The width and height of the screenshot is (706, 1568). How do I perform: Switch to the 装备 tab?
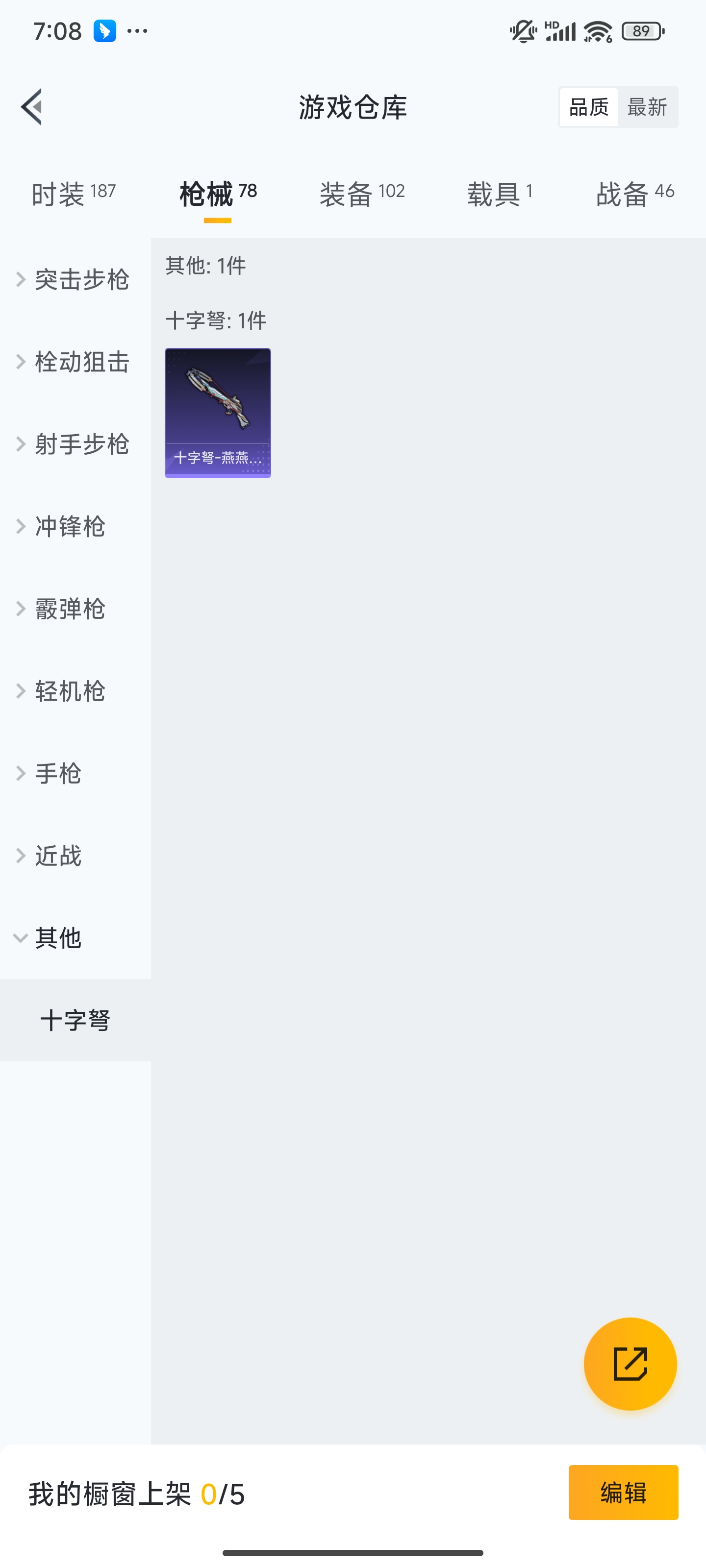tap(362, 193)
